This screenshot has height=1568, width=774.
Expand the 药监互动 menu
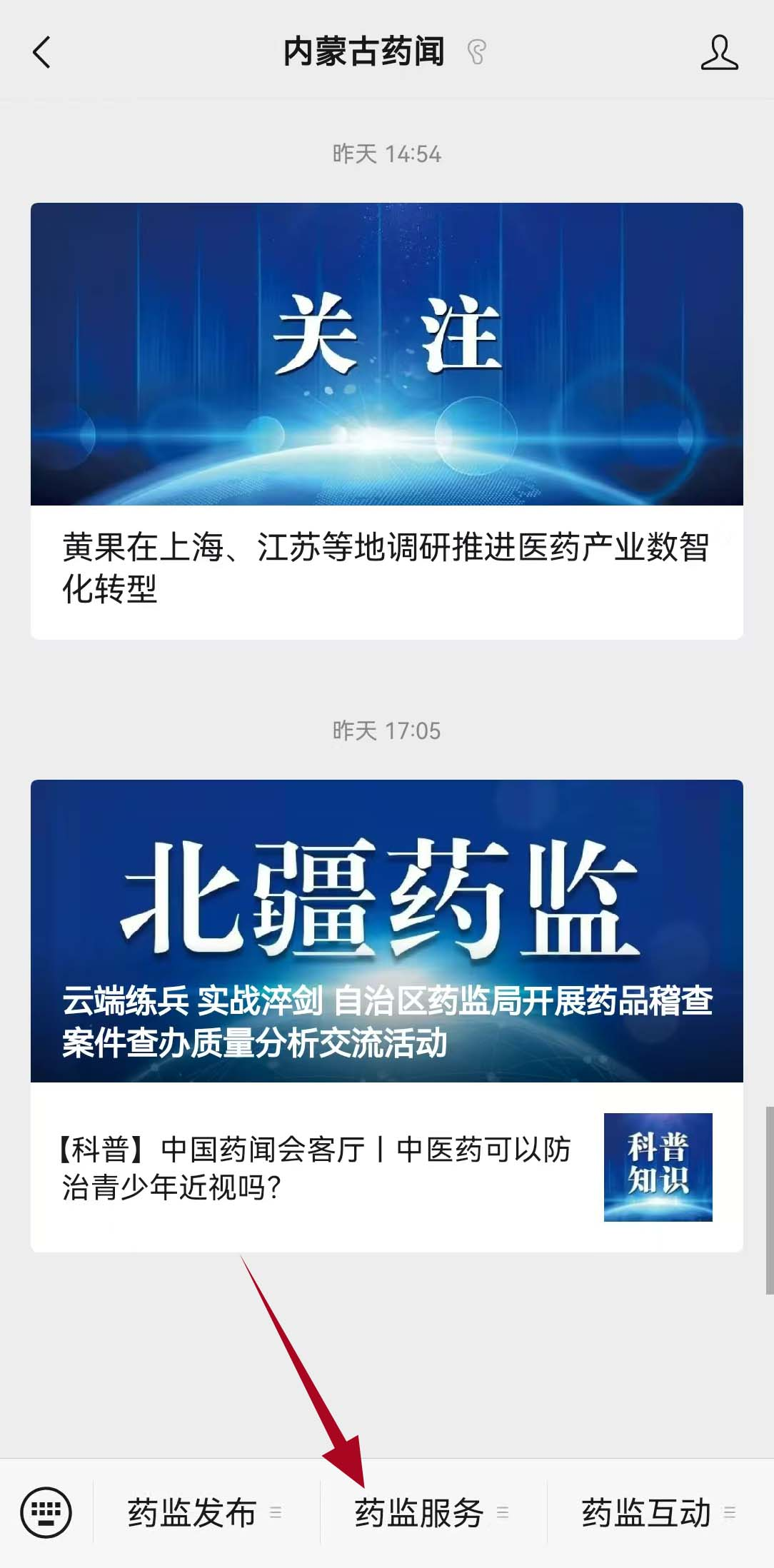click(x=658, y=1512)
